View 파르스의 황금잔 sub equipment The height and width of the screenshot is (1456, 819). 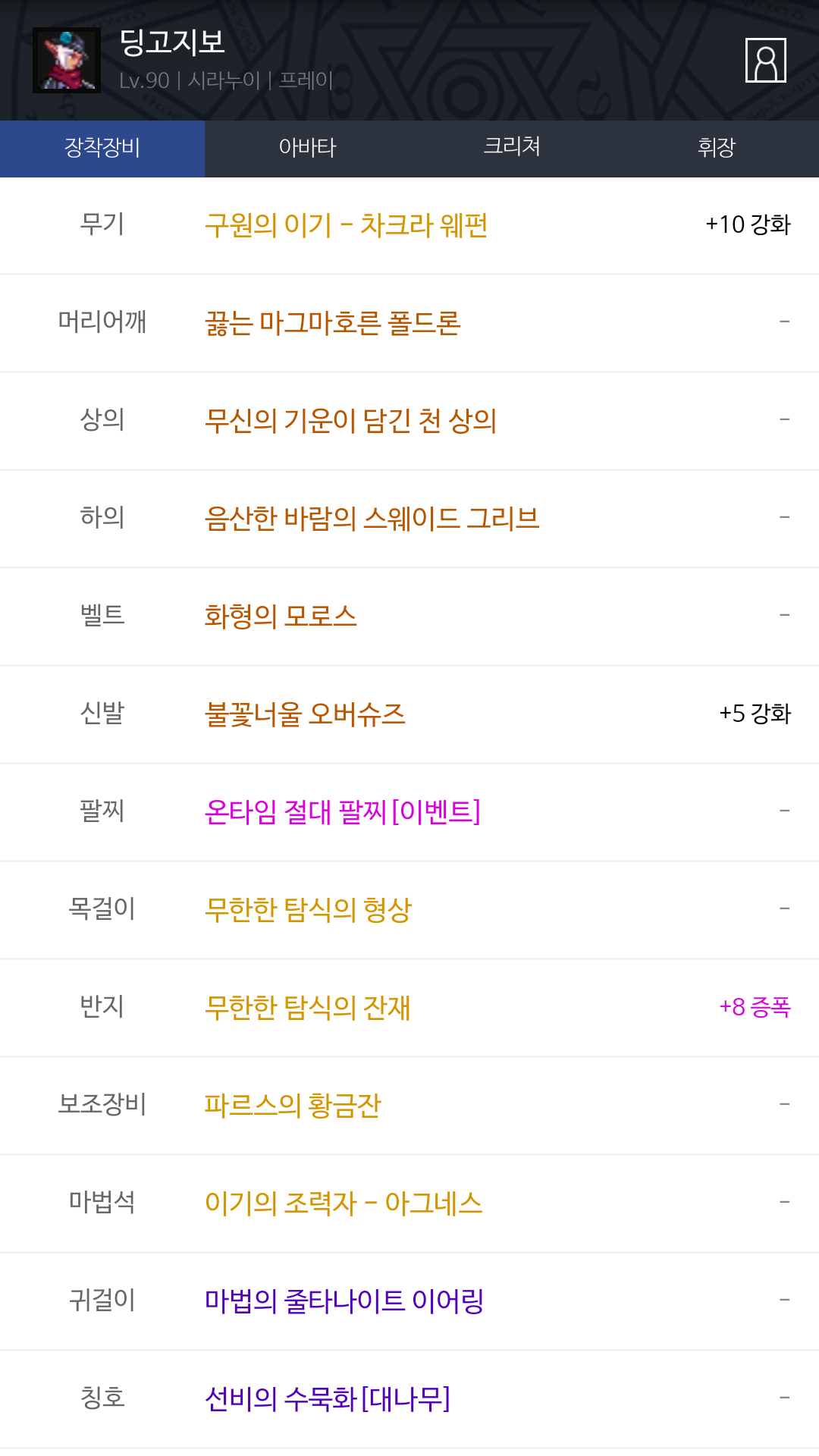click(x=293, y=1106)
